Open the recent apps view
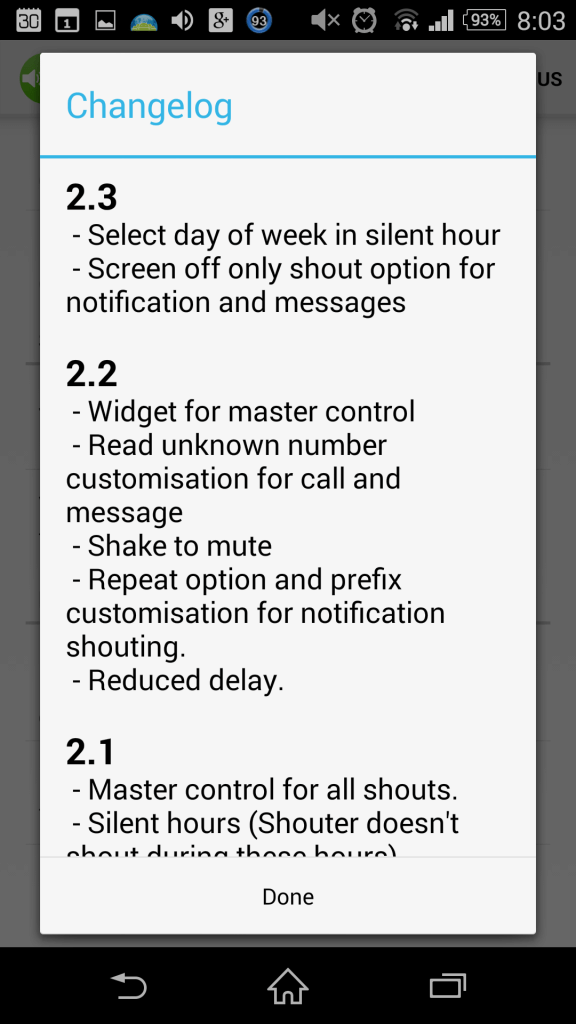Viewport: 576px width, 1024px height. click(x=448, y=985)
